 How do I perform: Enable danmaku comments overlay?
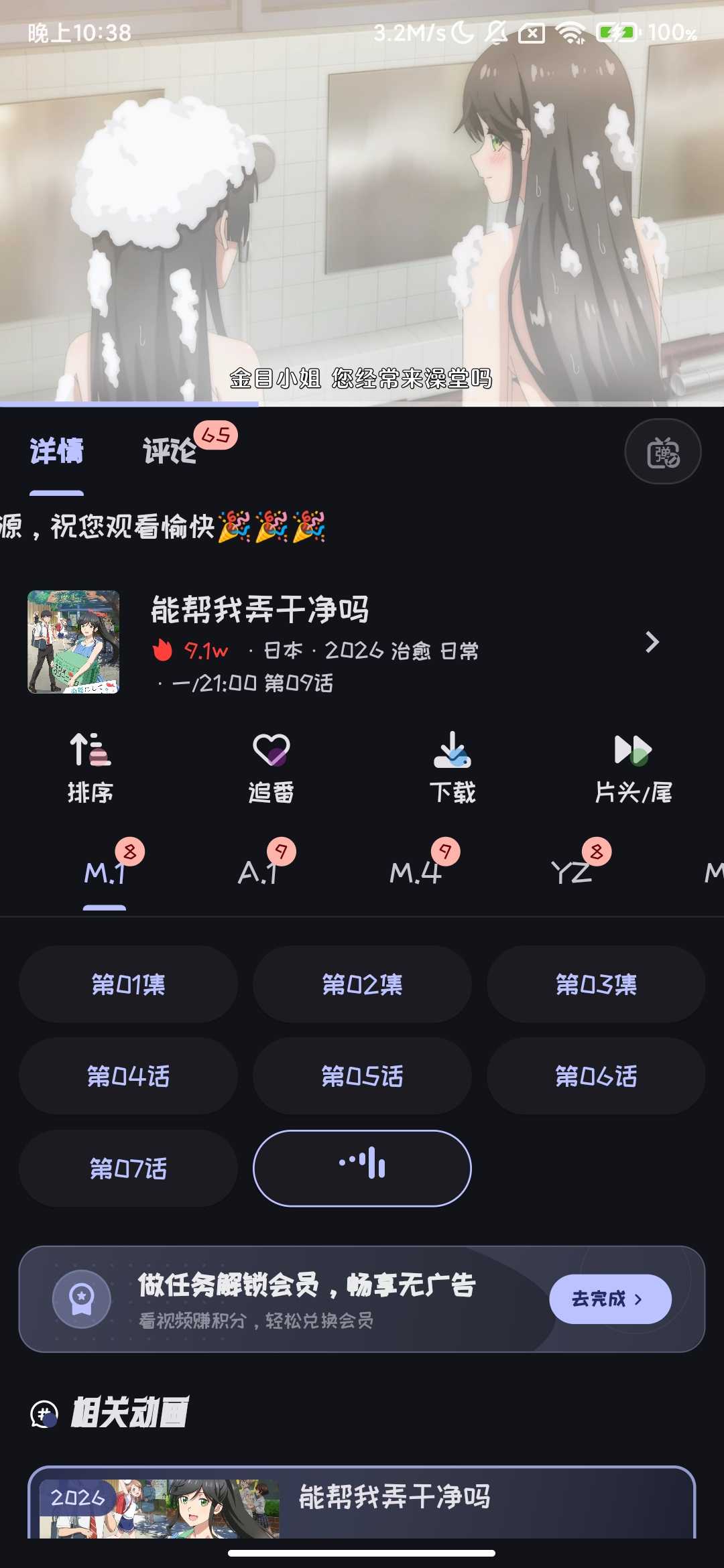coord(662,451)
